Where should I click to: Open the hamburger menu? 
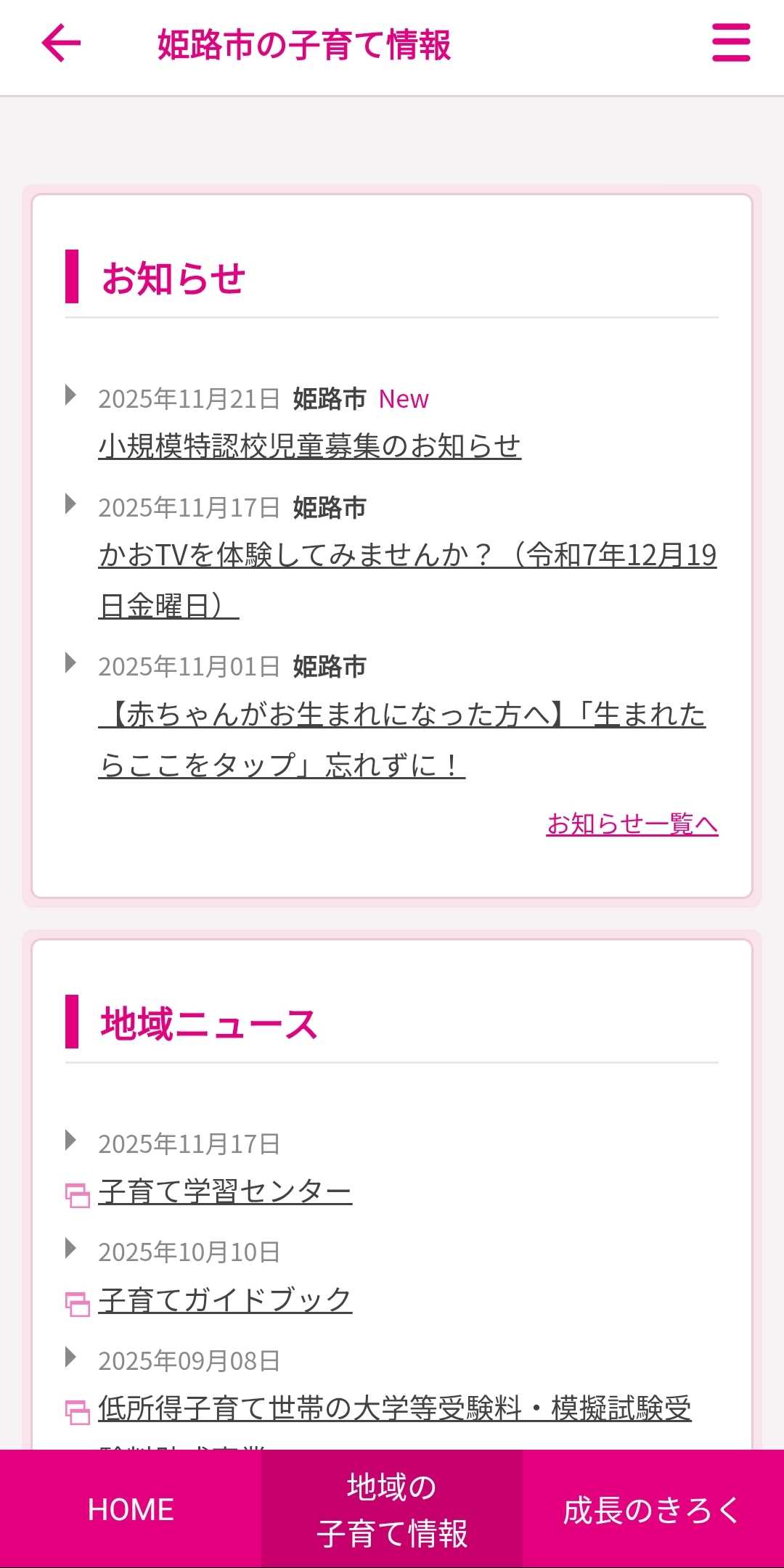(x=730, y=43)
